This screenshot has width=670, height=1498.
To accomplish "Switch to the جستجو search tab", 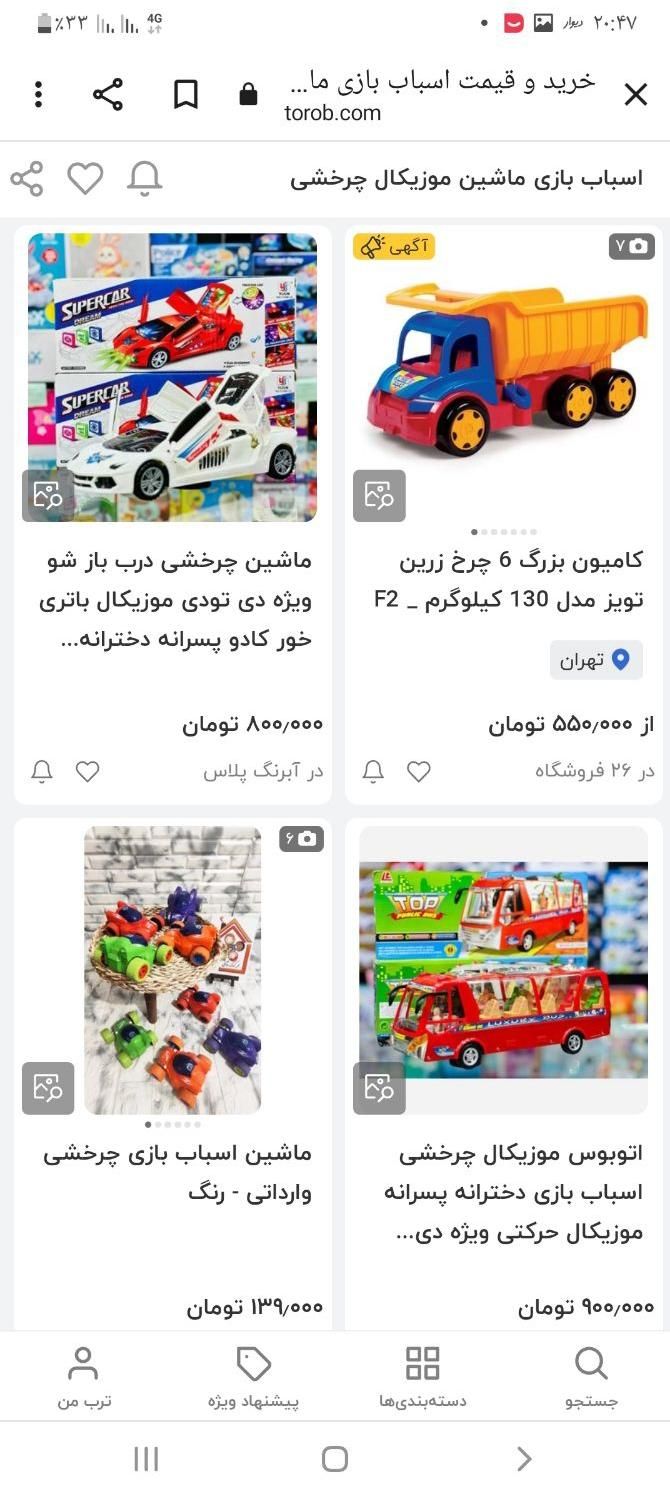I will [591, 1377].
